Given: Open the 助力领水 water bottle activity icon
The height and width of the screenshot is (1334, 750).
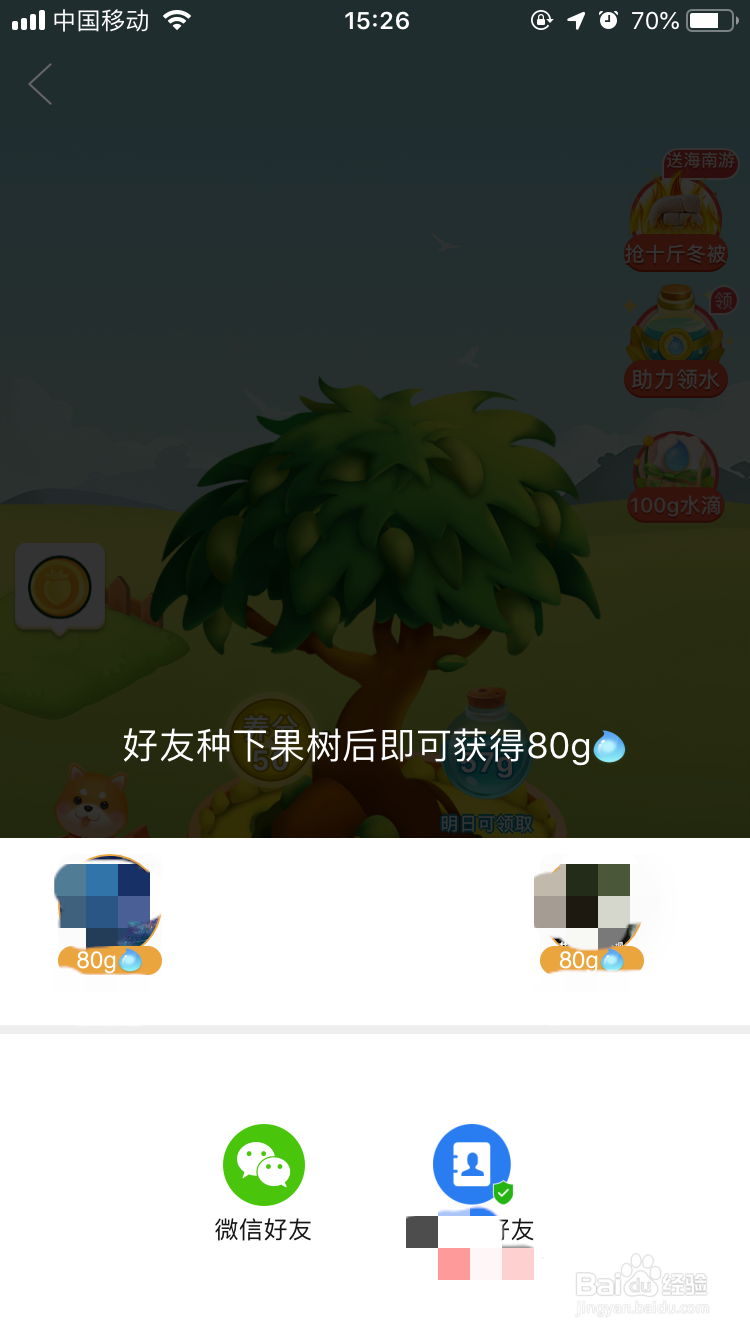Looking at the screenshot, I should coord(676,340).
